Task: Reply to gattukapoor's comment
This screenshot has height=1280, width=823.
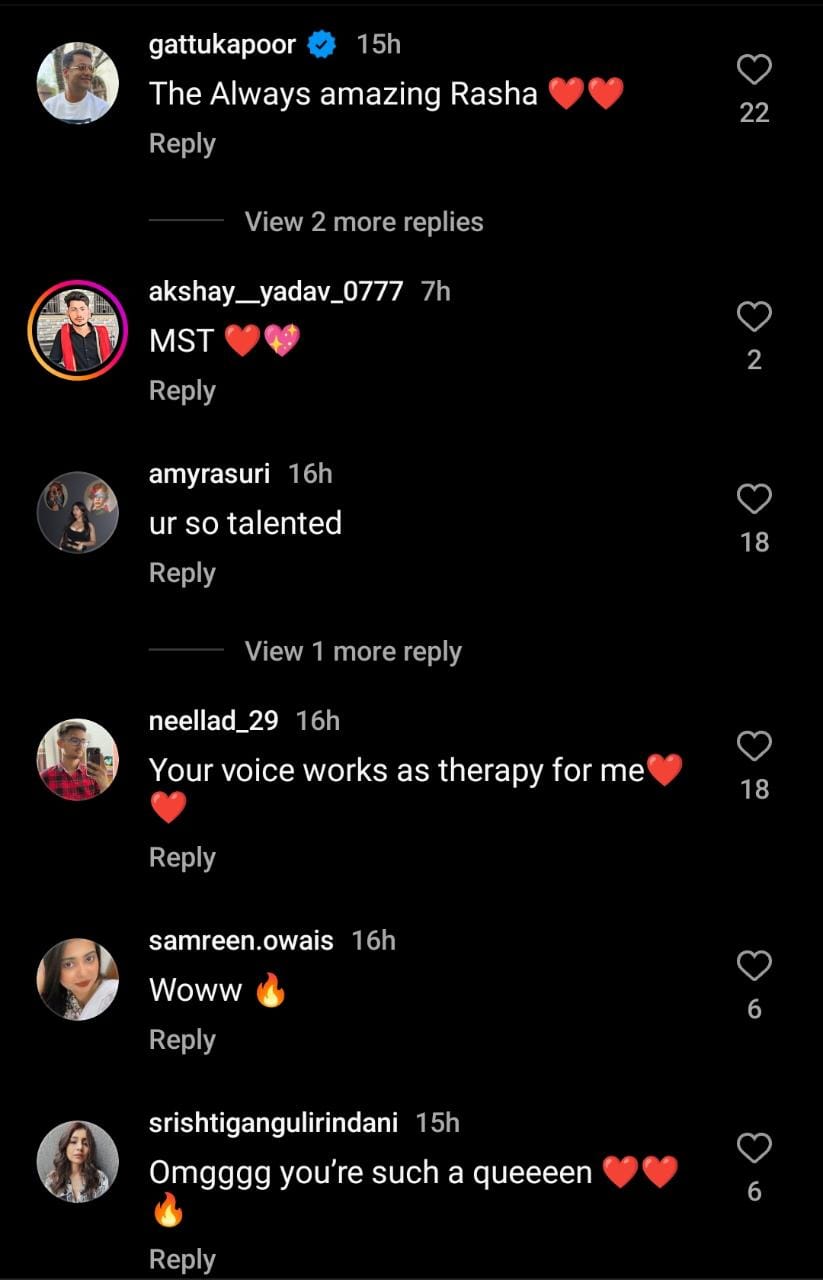Action: [x=182, y=144]
